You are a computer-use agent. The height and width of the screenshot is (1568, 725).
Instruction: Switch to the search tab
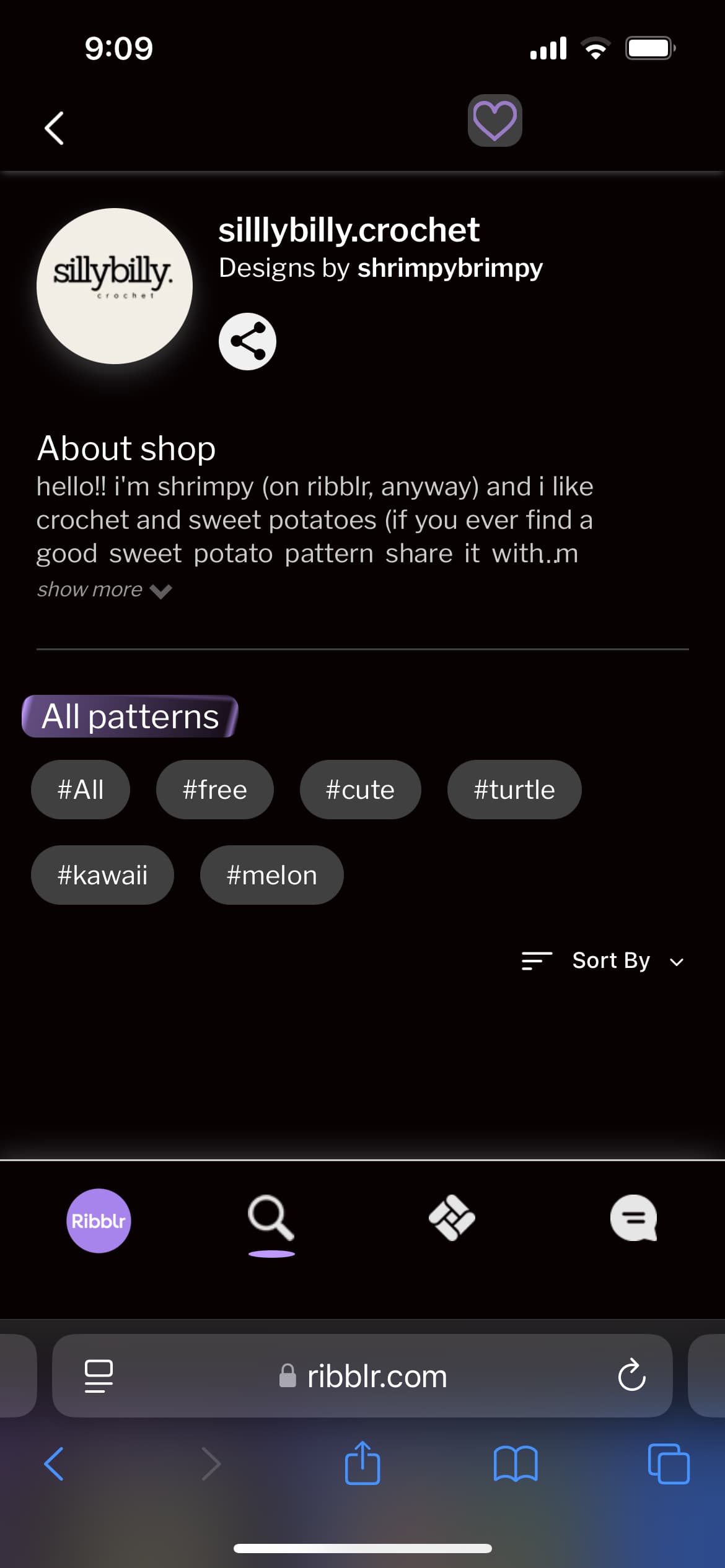271,1219
